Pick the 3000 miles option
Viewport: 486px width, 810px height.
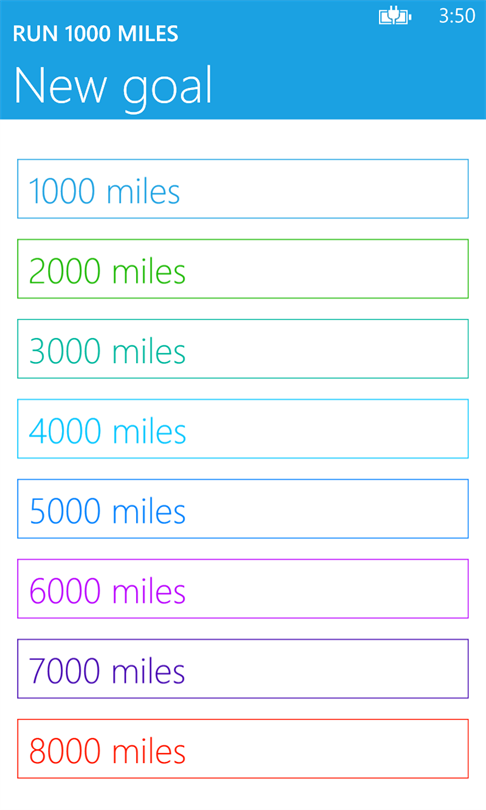243,349
